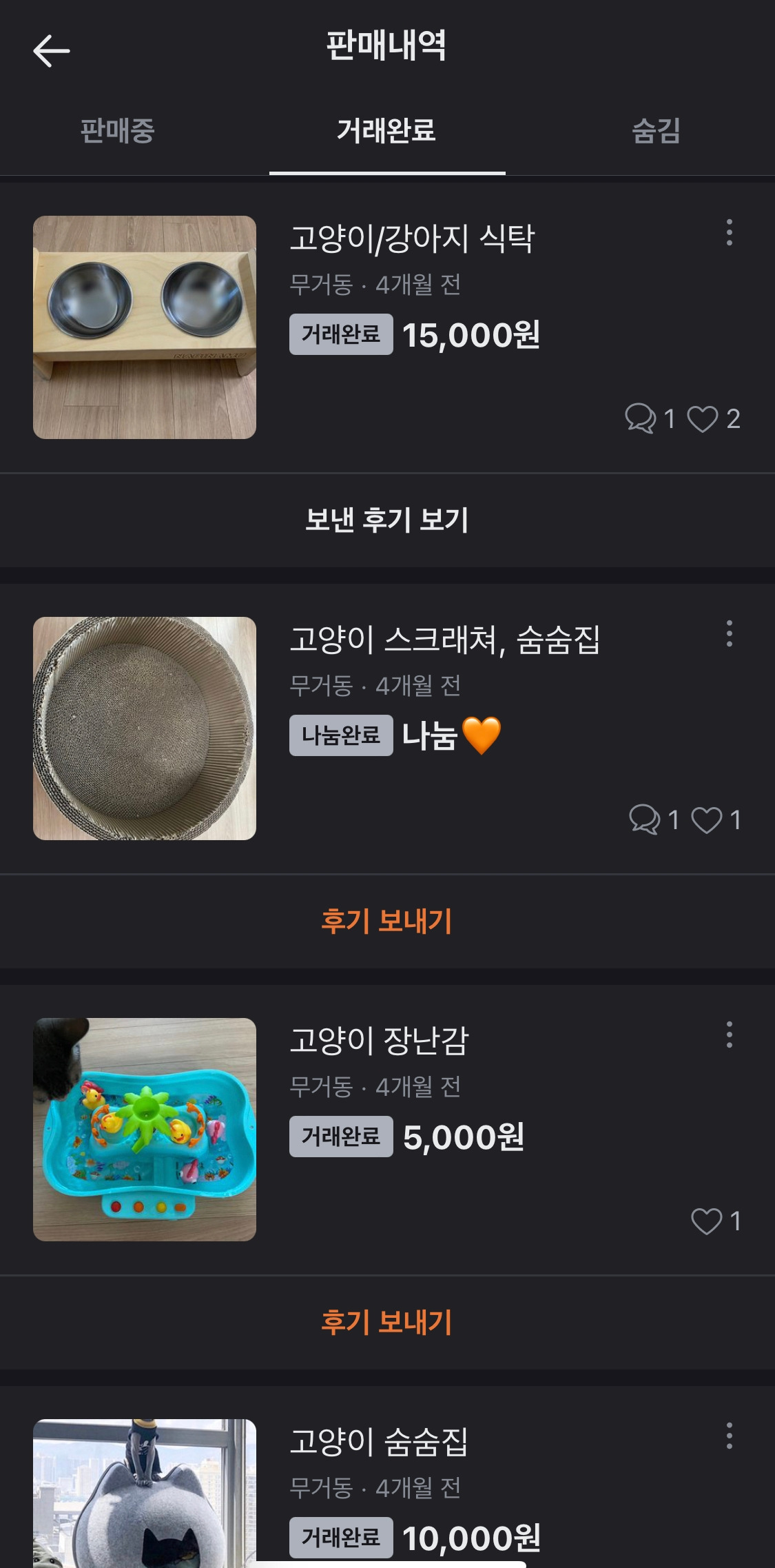Open the 고양이 스크래쳐, 숨숨집 listing
The width and height of the screenshot is (775, 1568).
[444, 640]
